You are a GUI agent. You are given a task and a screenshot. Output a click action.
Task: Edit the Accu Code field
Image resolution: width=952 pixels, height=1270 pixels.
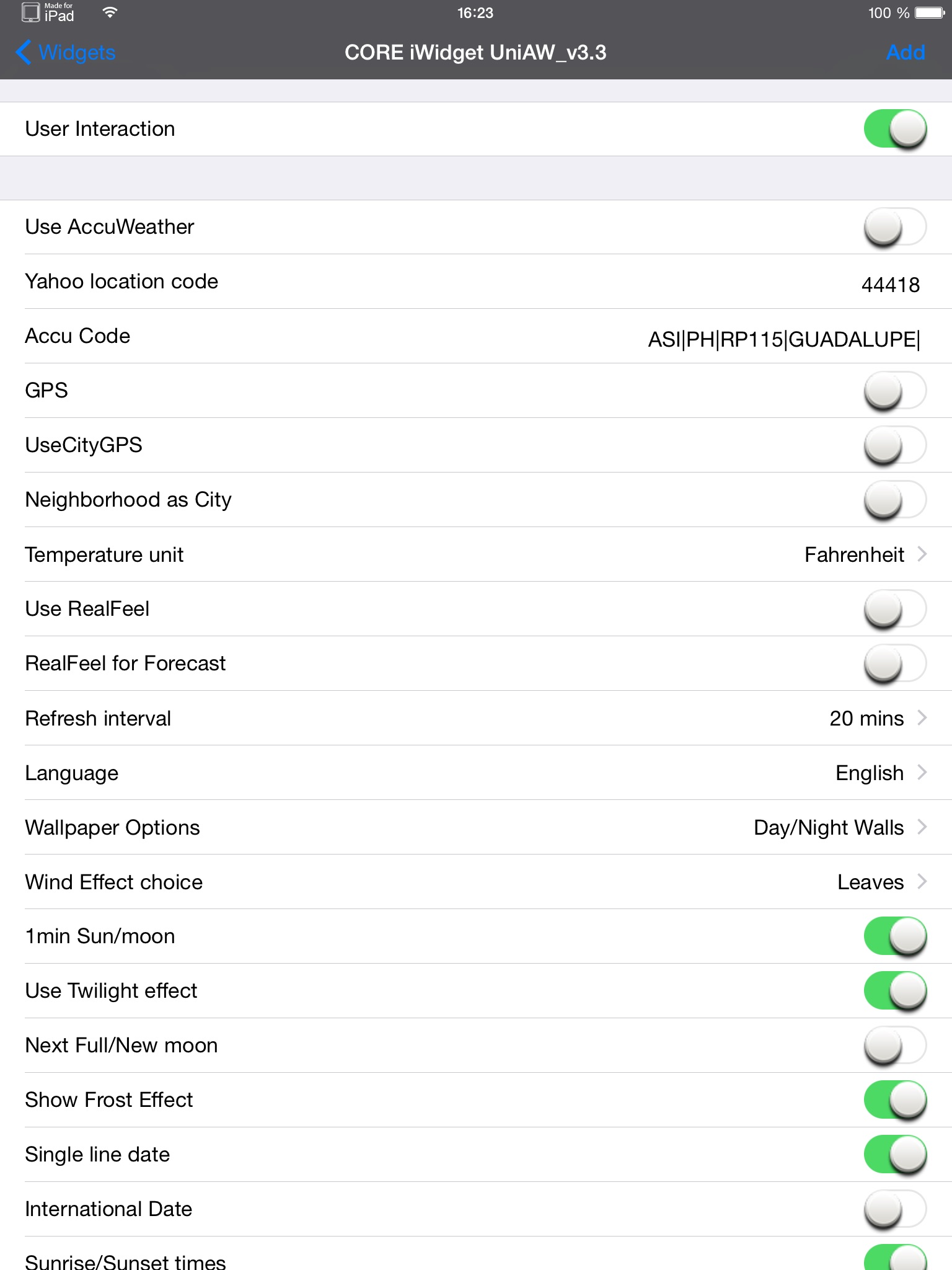point(783,339)
